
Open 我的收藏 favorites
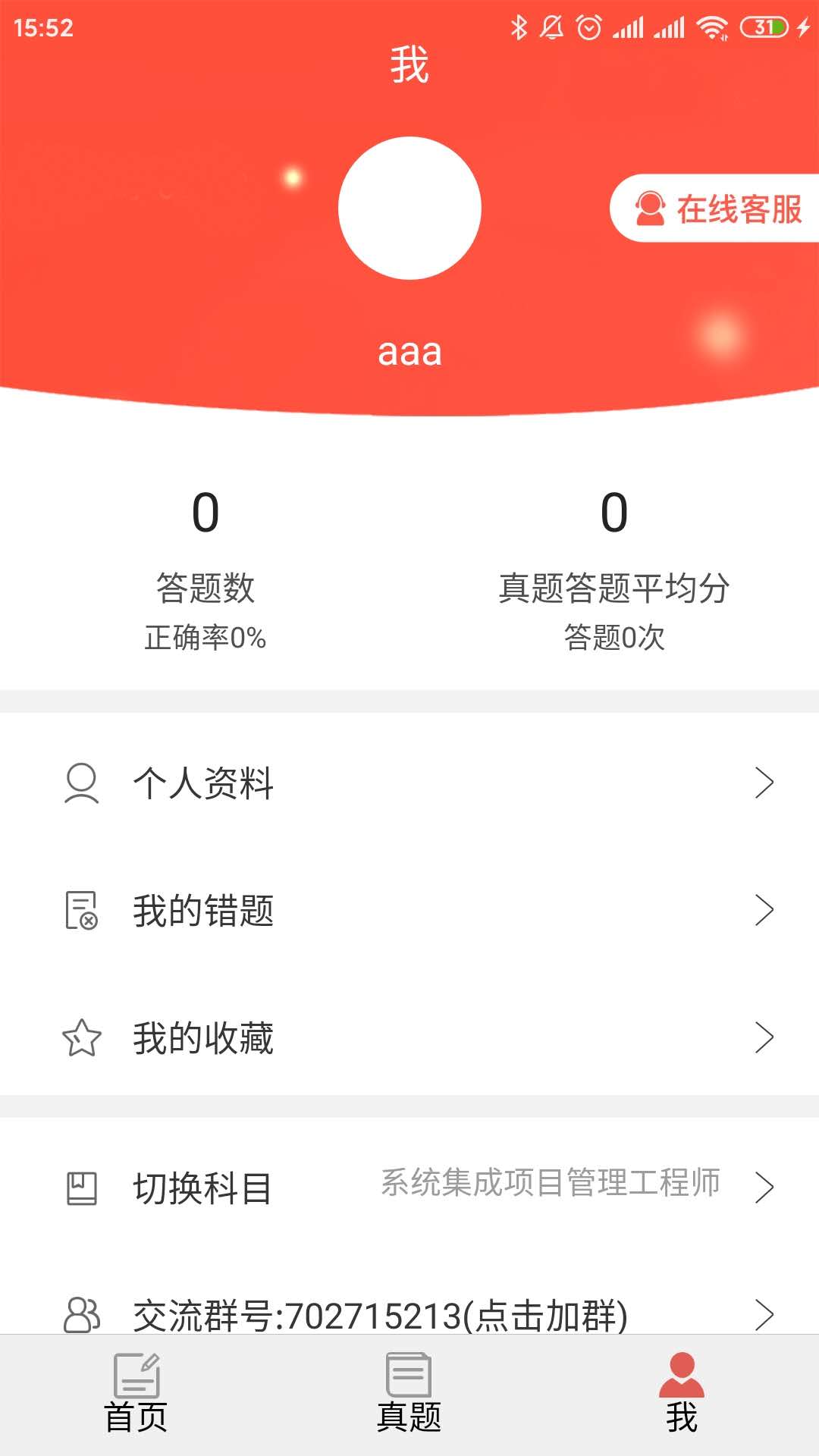[409, 1037]
